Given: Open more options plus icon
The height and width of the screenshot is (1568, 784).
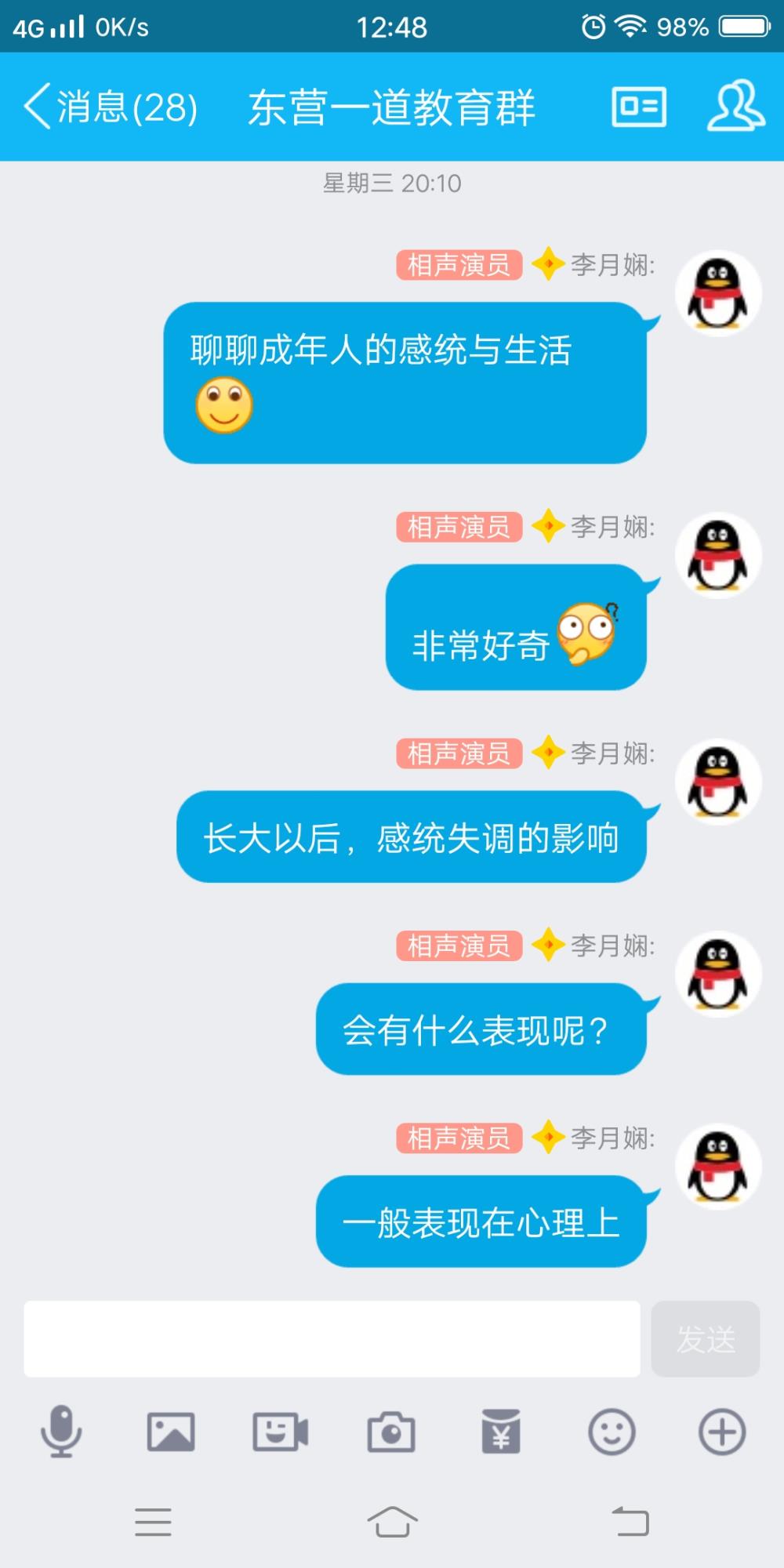Looking at the screenshot, I should 722,1432.
